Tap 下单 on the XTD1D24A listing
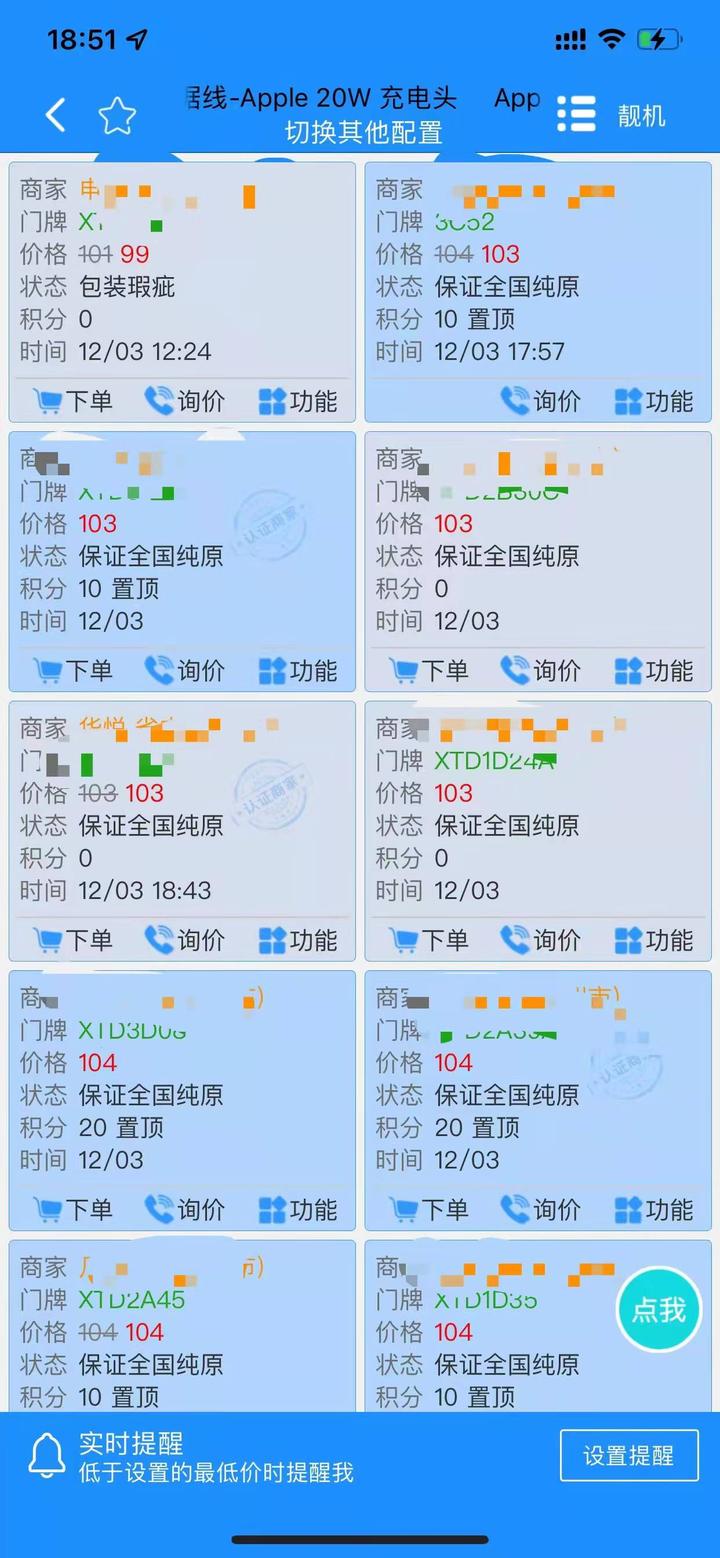720x1558 pixels. 429,940
